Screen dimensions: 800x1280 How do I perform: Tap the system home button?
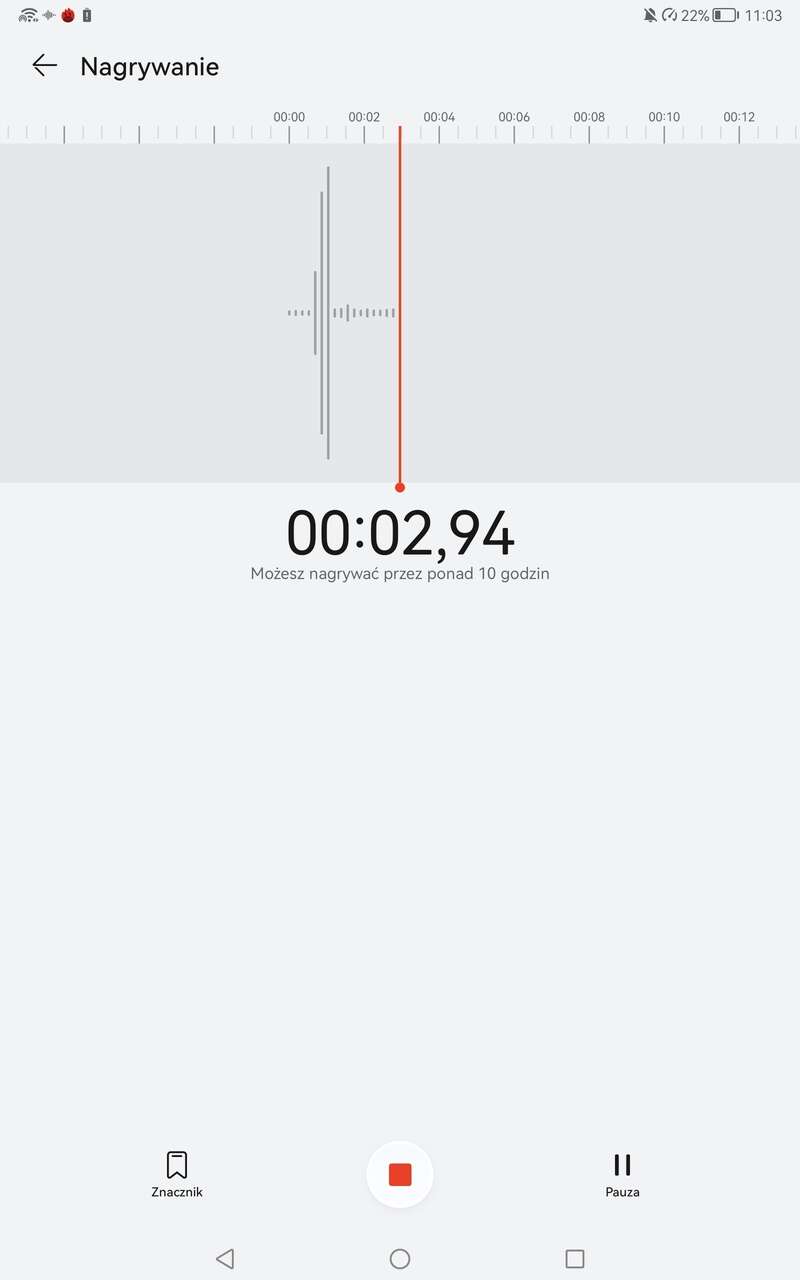coord(400,1259)
